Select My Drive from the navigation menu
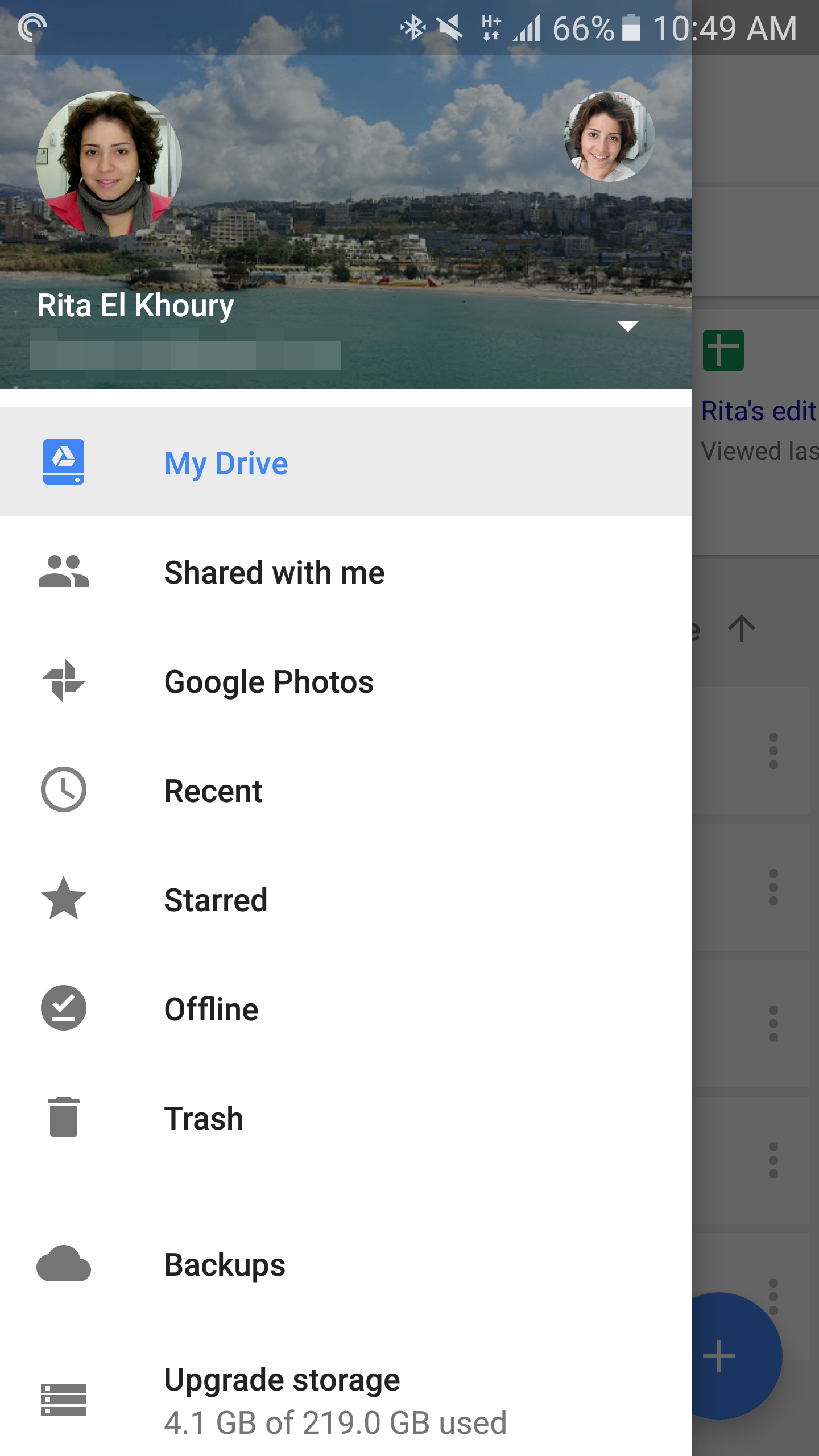This screenshot has height=1456, width=819. tap(225, 462)
